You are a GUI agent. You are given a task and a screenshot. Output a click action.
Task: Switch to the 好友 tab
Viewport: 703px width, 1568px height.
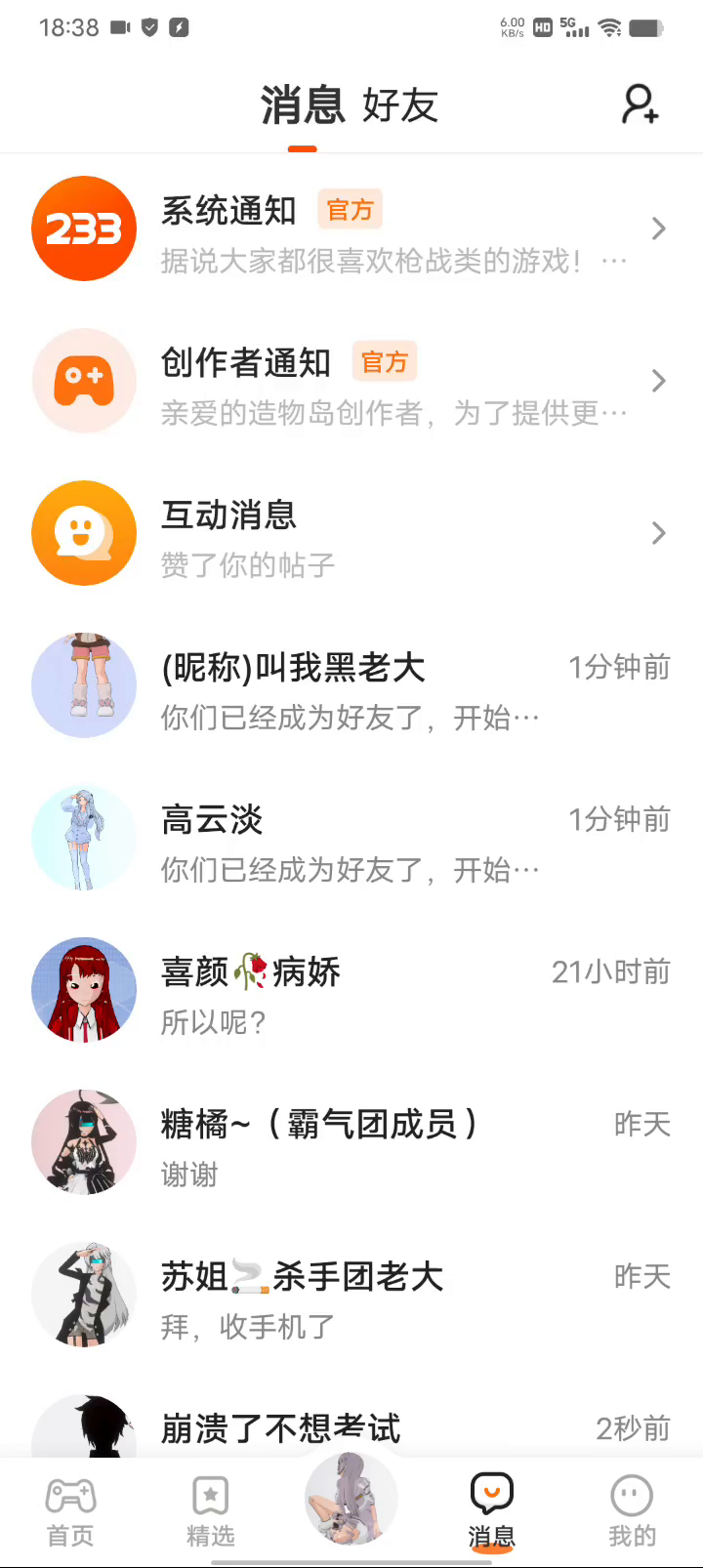(x=400, y=105)
